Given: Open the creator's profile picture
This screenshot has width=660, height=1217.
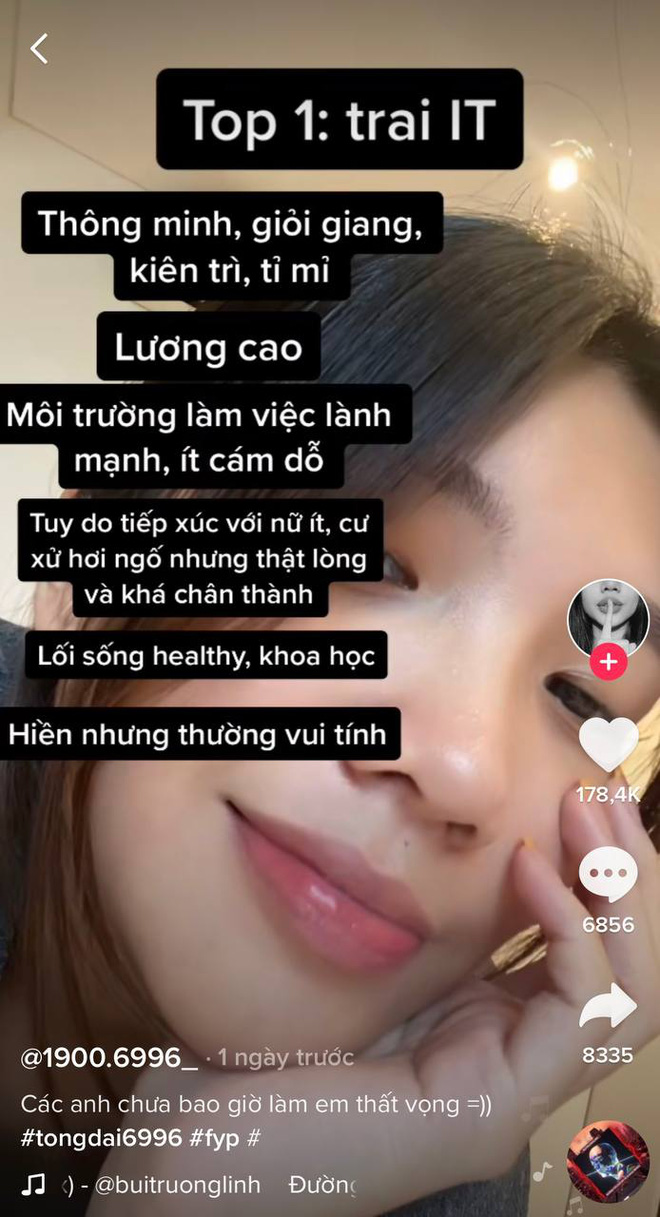Looking at the screenshot, I should coord(608,618).
